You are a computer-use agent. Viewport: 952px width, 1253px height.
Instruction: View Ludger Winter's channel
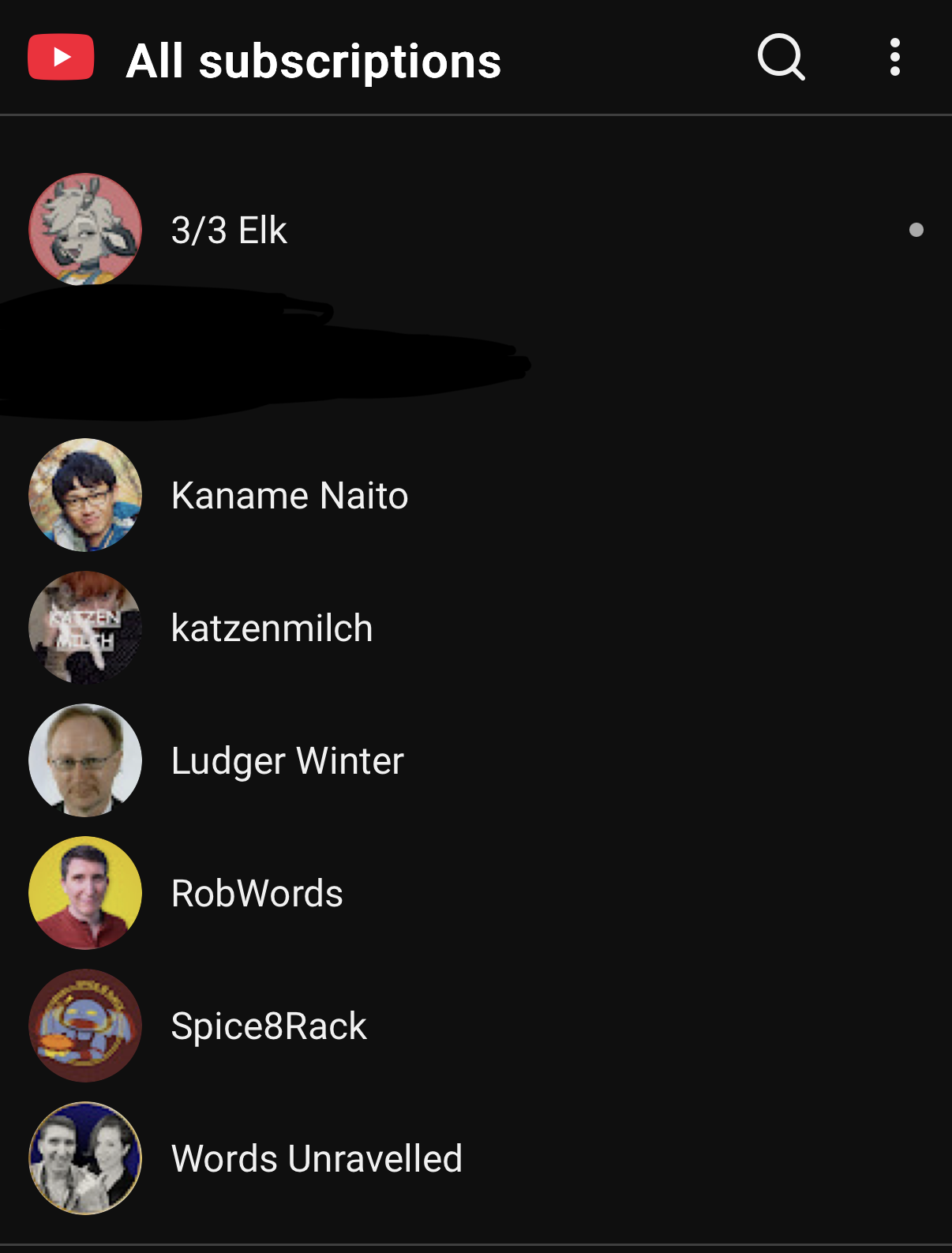tap(287, 761)
